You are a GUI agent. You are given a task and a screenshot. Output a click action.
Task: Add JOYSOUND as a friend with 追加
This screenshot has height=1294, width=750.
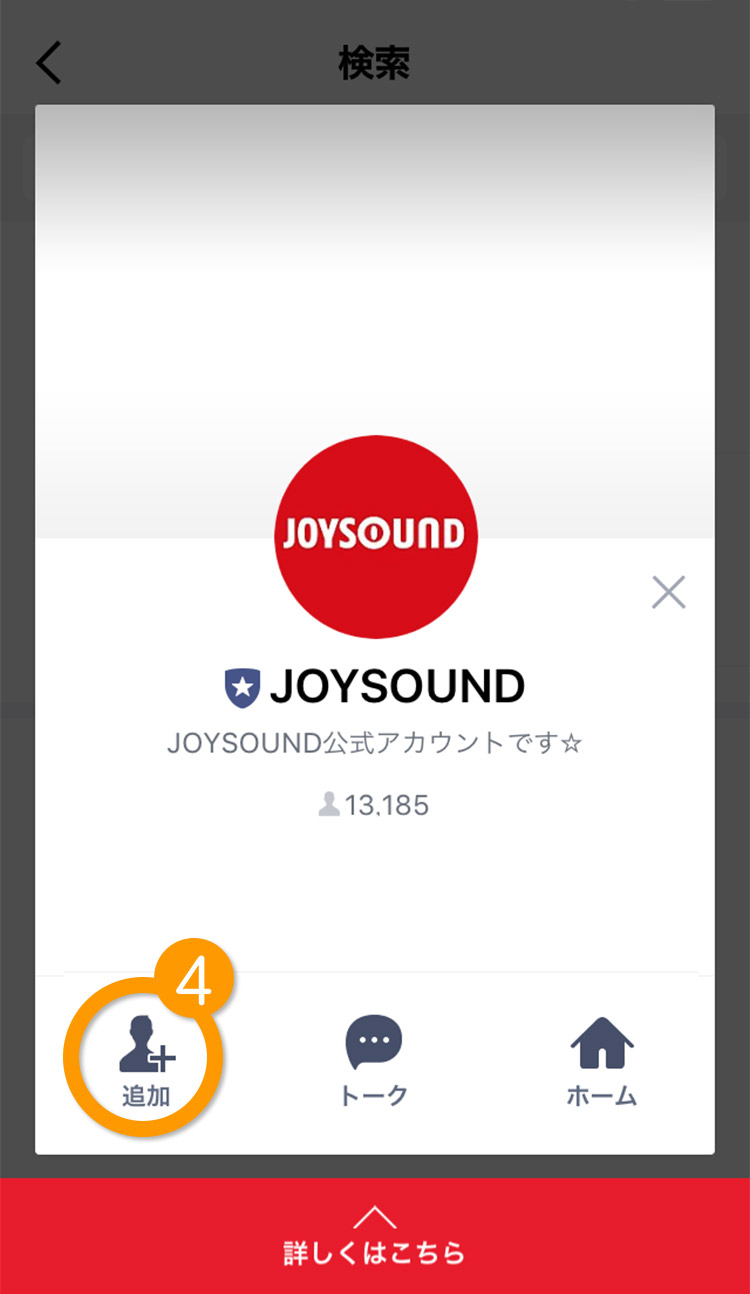coord(146,1061)
